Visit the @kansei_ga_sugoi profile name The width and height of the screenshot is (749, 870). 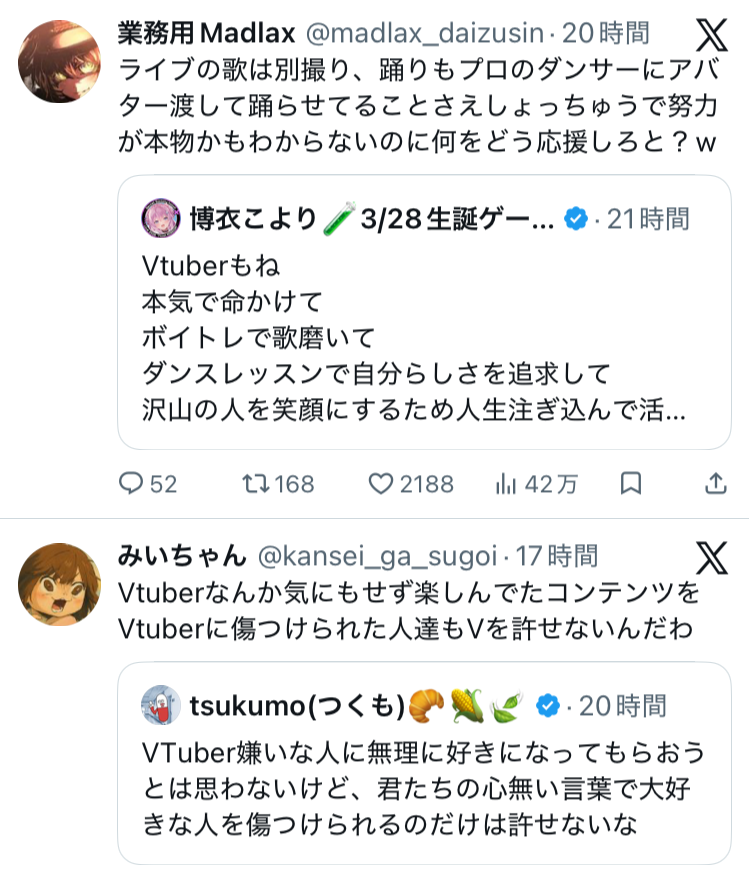click(380, 555)
